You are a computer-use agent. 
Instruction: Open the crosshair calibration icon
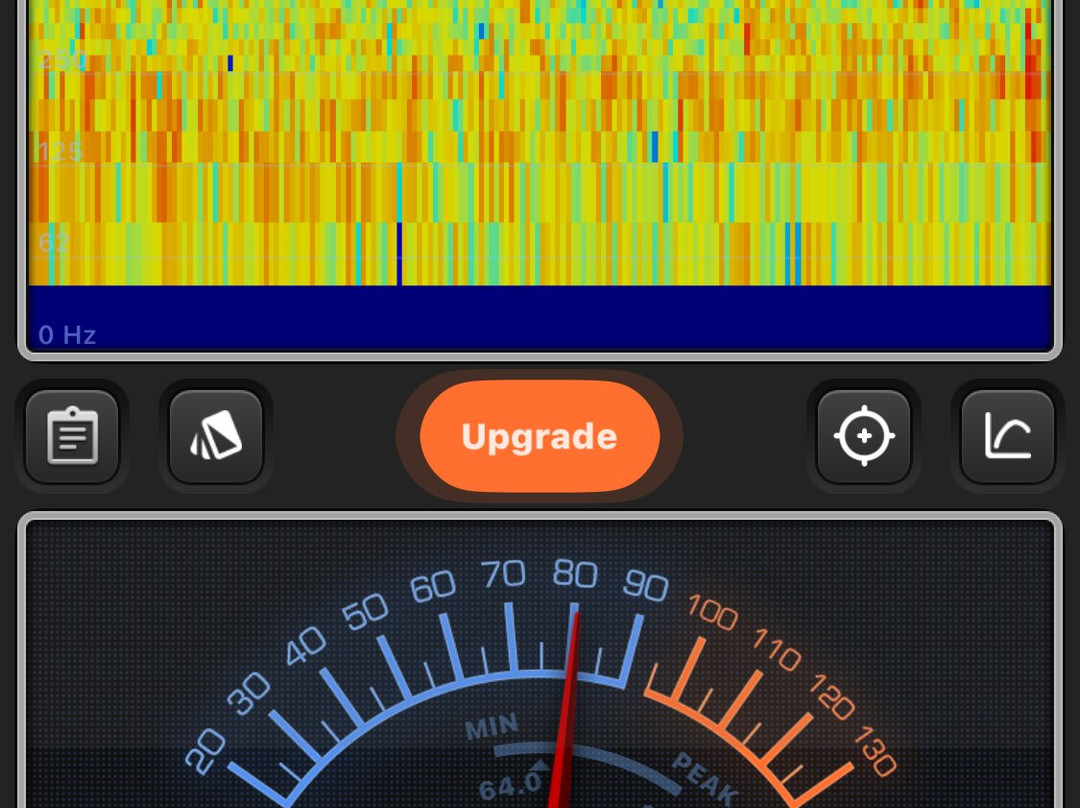point(864,437)
